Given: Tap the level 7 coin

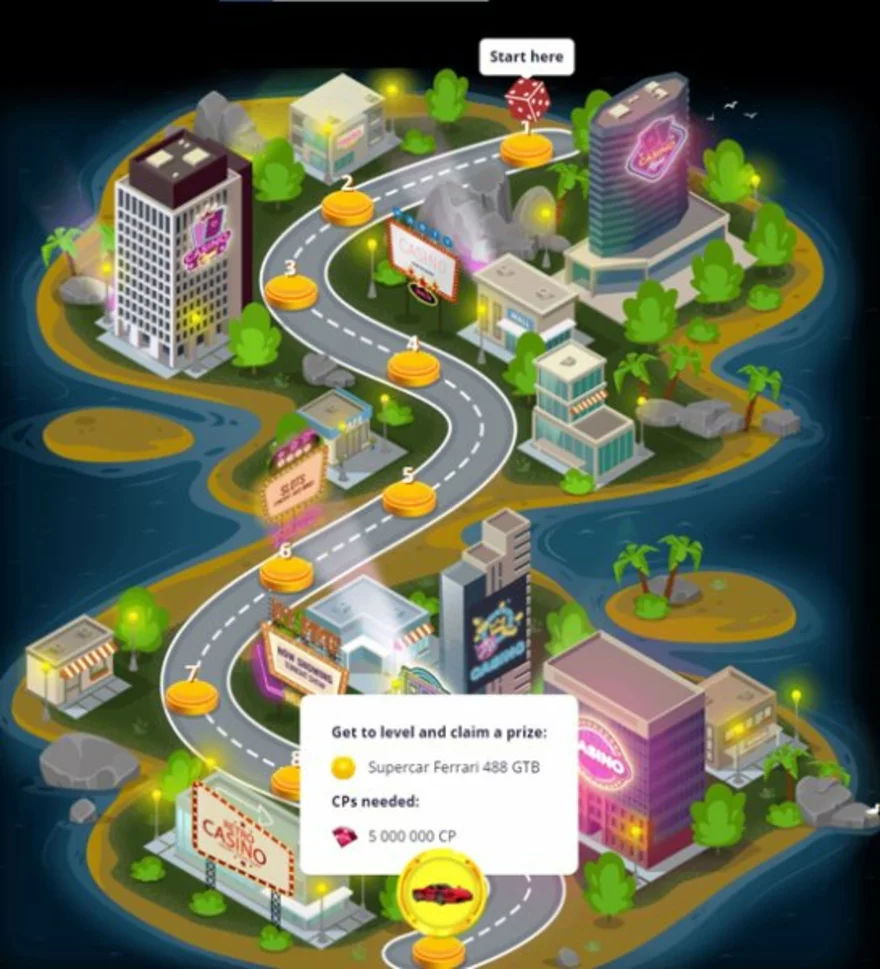Looking at the screenshot, I should tap(192, 696).
